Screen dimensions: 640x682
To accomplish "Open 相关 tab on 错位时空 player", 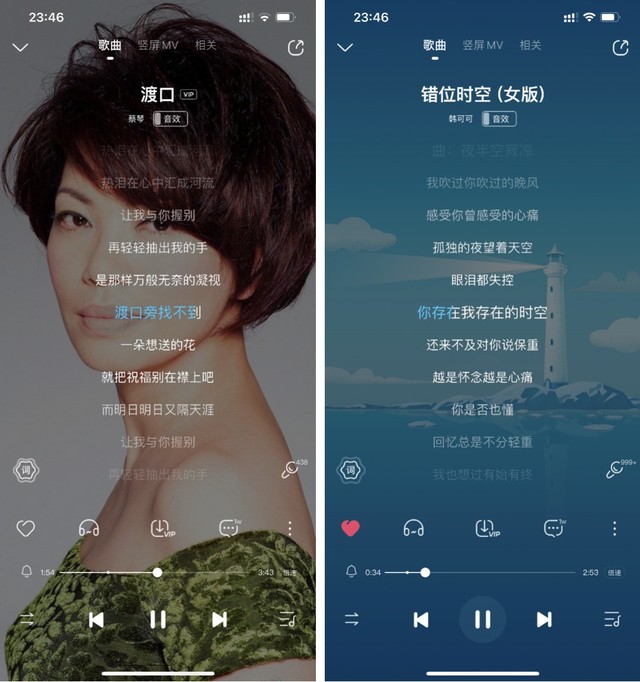I will pos(530,46).
